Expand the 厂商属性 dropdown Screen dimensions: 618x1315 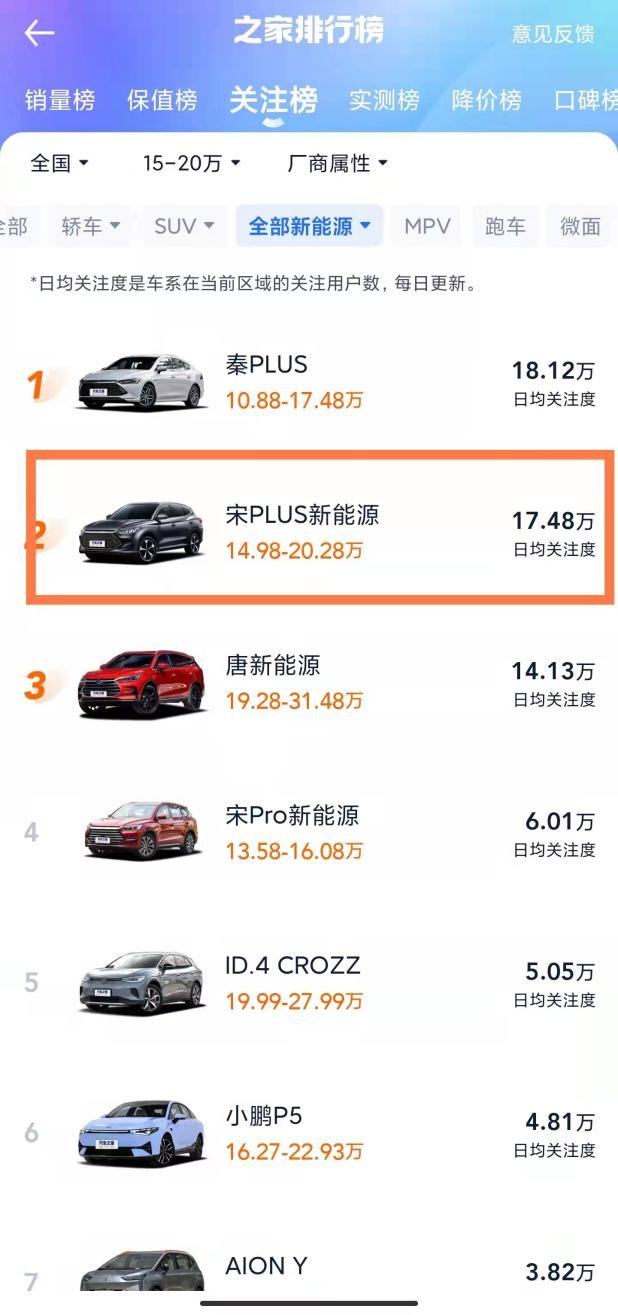[x=337, y=163]
